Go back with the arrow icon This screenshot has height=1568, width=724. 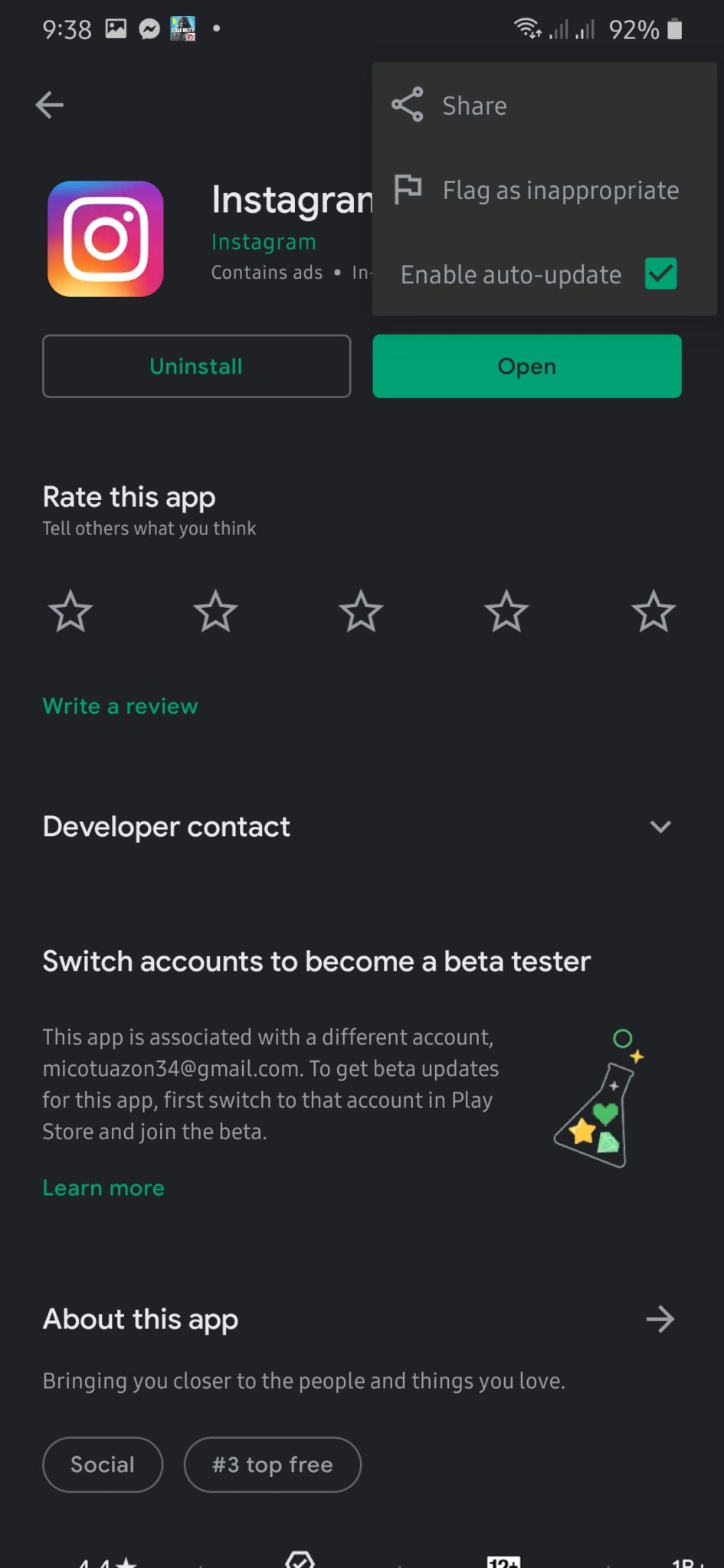(50, 105)
